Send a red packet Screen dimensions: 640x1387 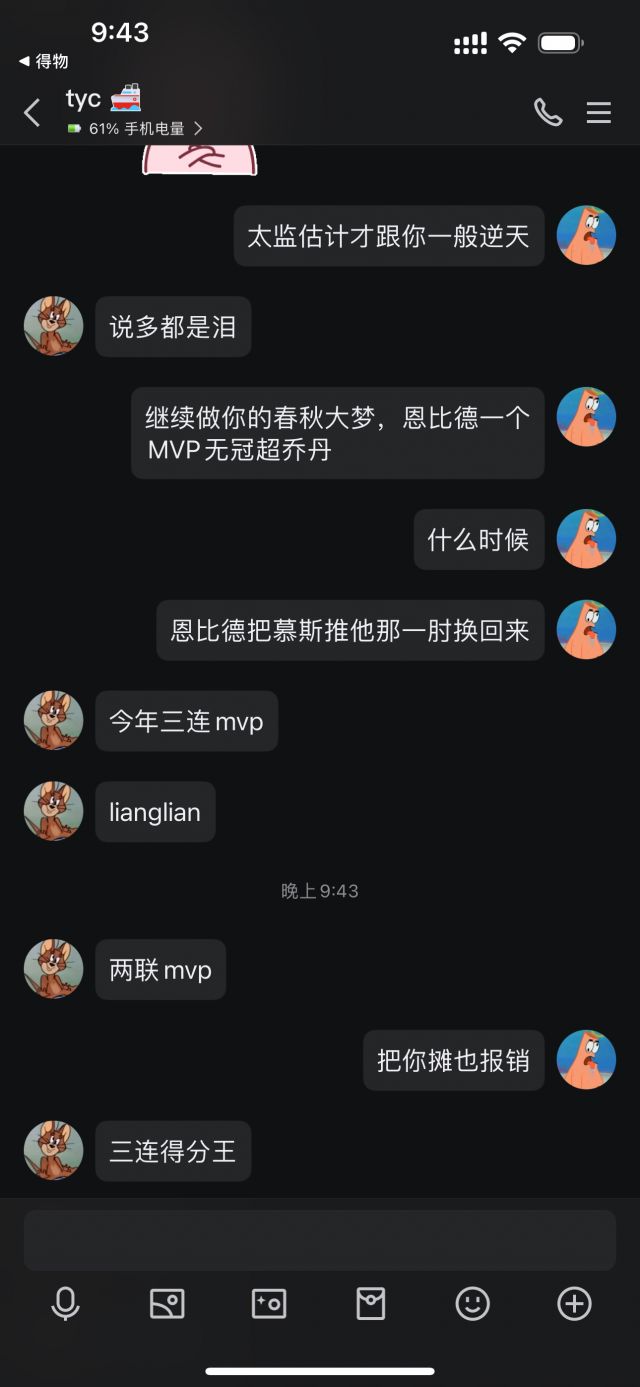pyautogui.click(x=371, y=1303)
